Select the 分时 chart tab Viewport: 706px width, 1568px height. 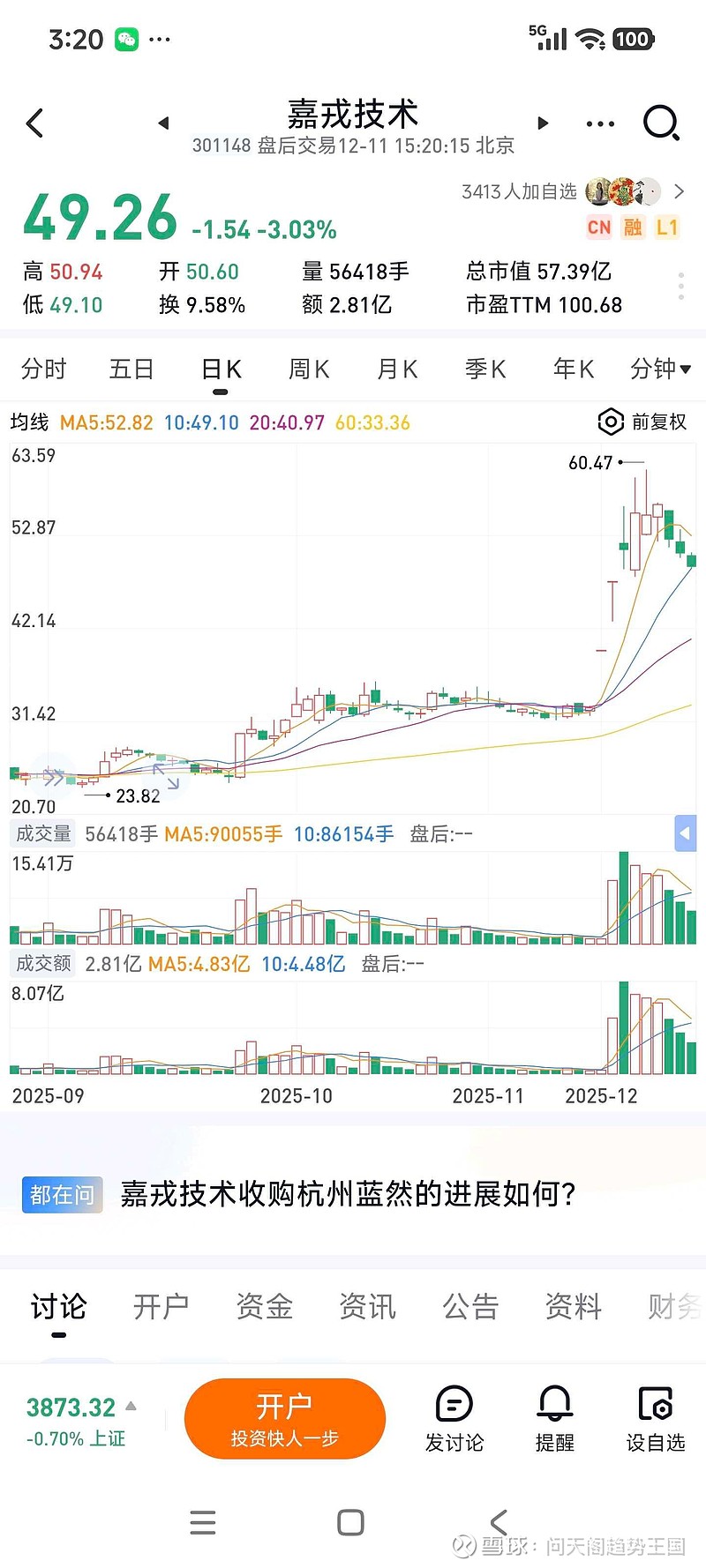coord(44,370)
